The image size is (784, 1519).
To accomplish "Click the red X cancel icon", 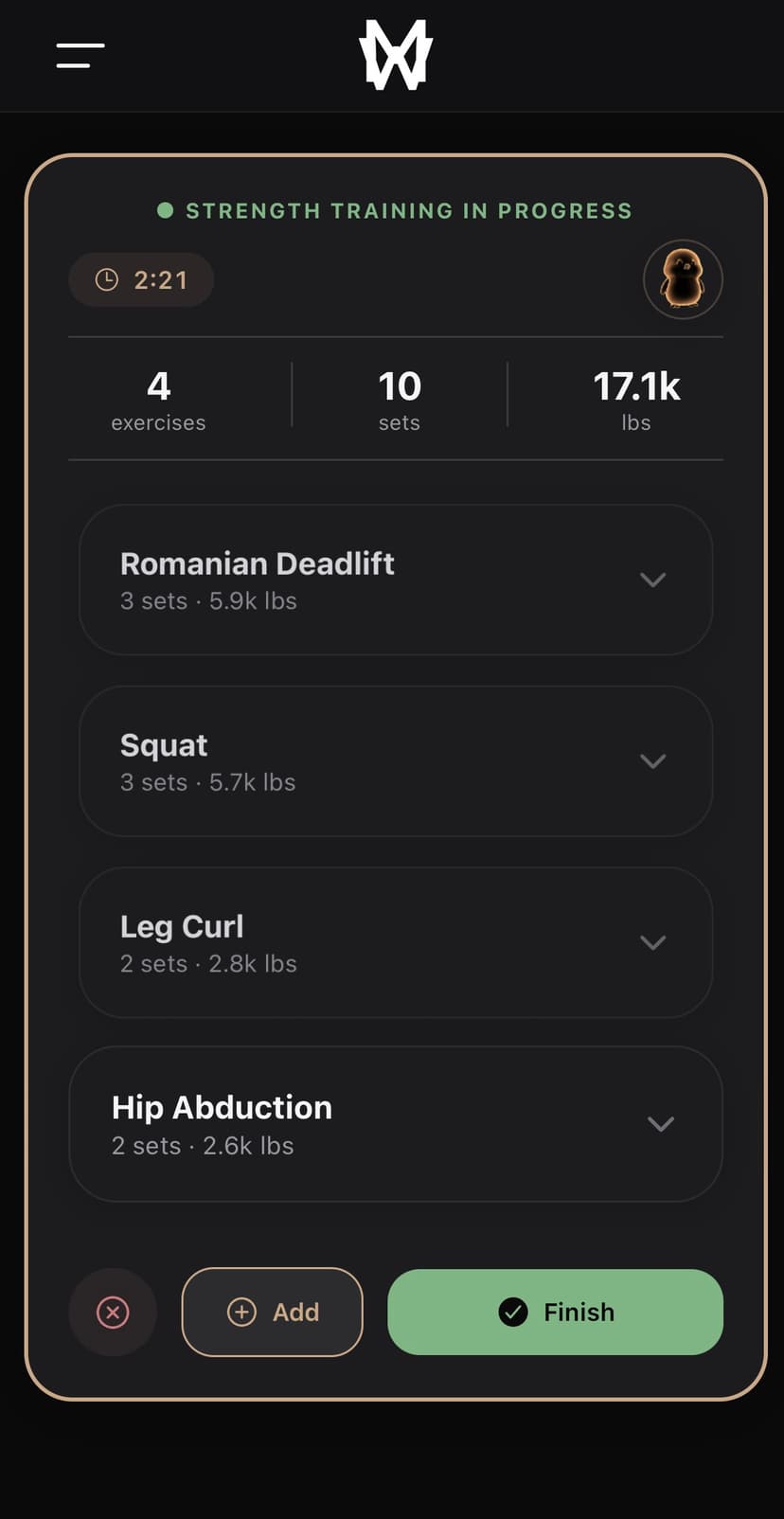I will click(113, 1313).
